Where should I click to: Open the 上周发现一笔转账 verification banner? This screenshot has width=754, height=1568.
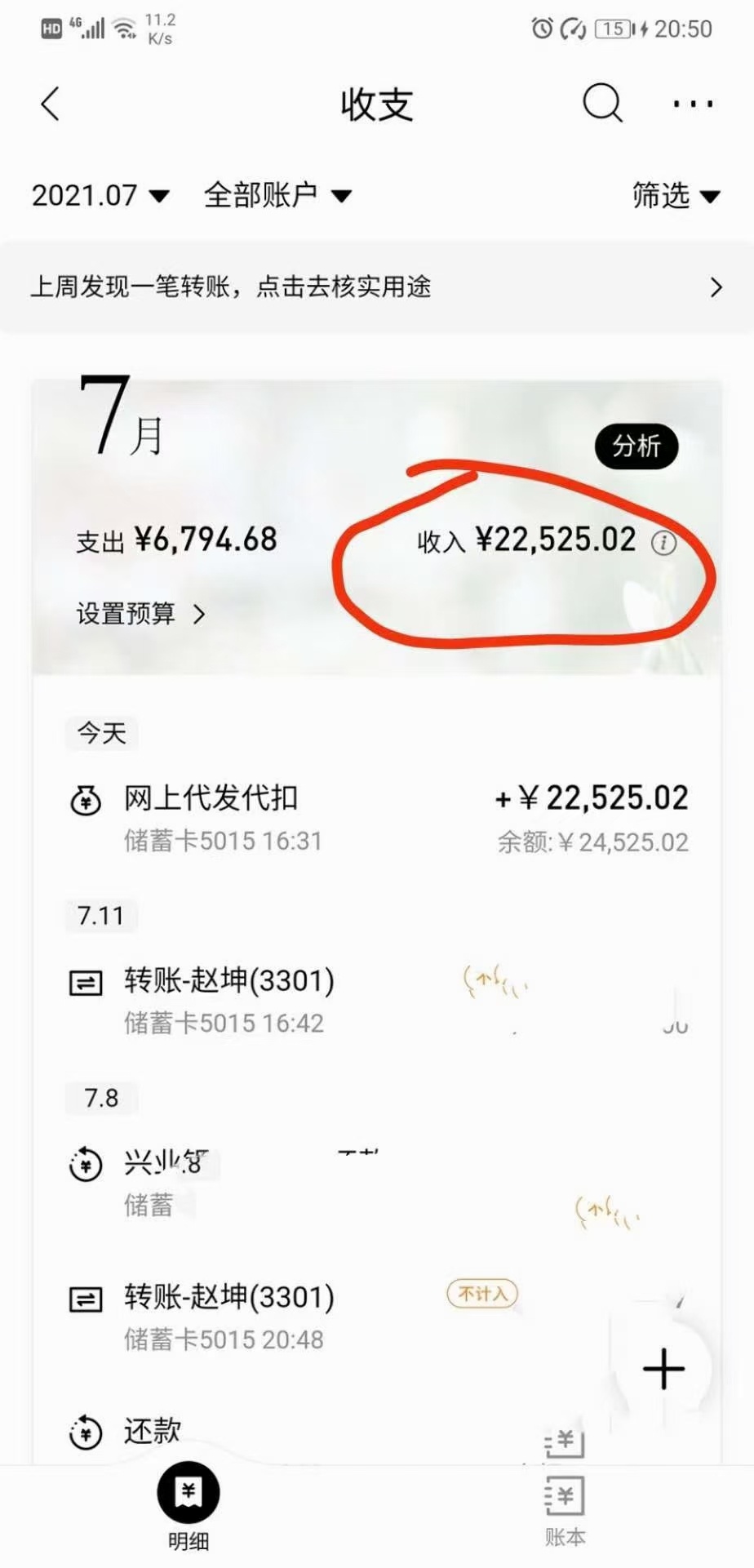pyautogui.click(x=377, y=287)
